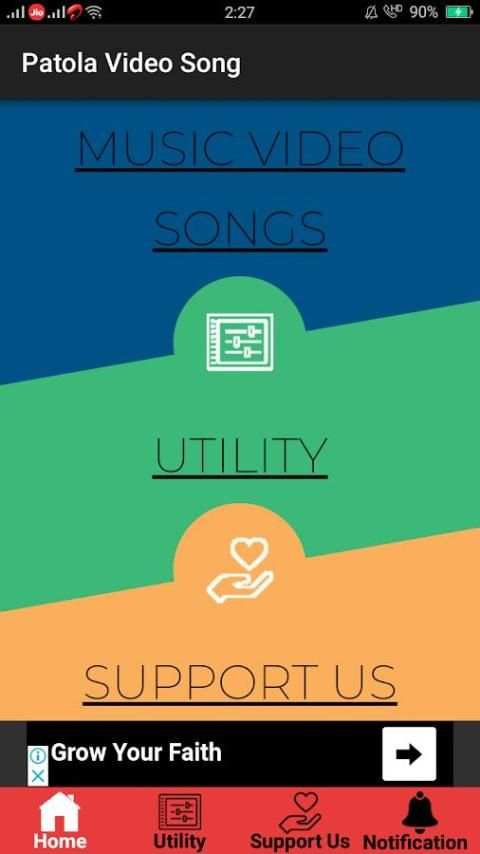
Task: Open the Music Video Songs link
Action: tap(240, 188)
